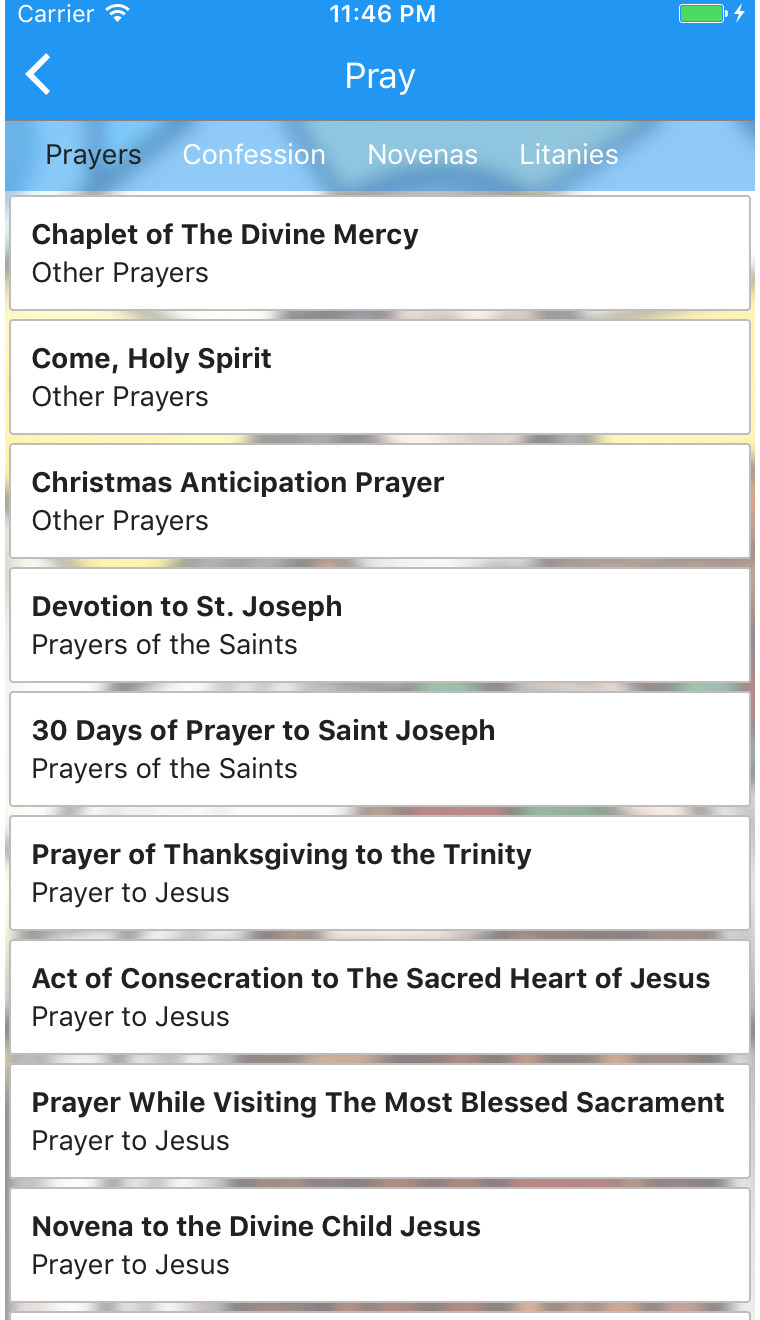Switch to the Novenas tab
This screenshot has width=760, height=1320.
click(422, 155)
